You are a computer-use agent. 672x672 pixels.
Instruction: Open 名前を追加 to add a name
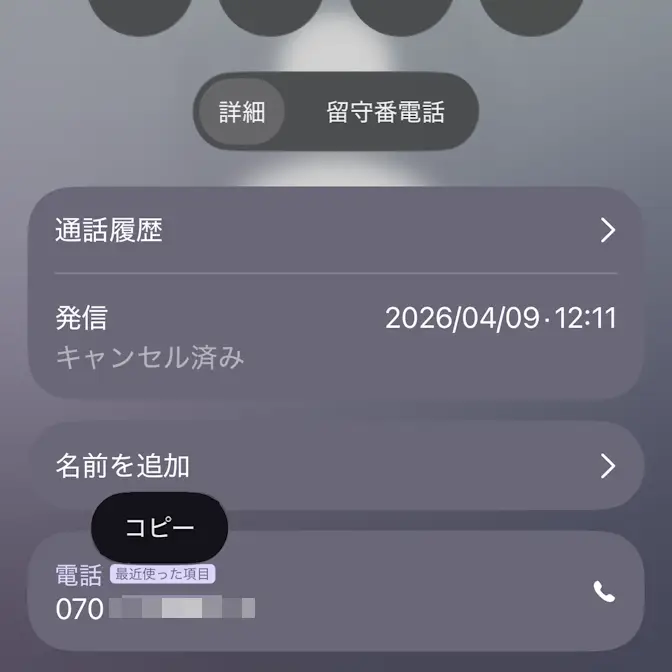click(x=335, y=466)
